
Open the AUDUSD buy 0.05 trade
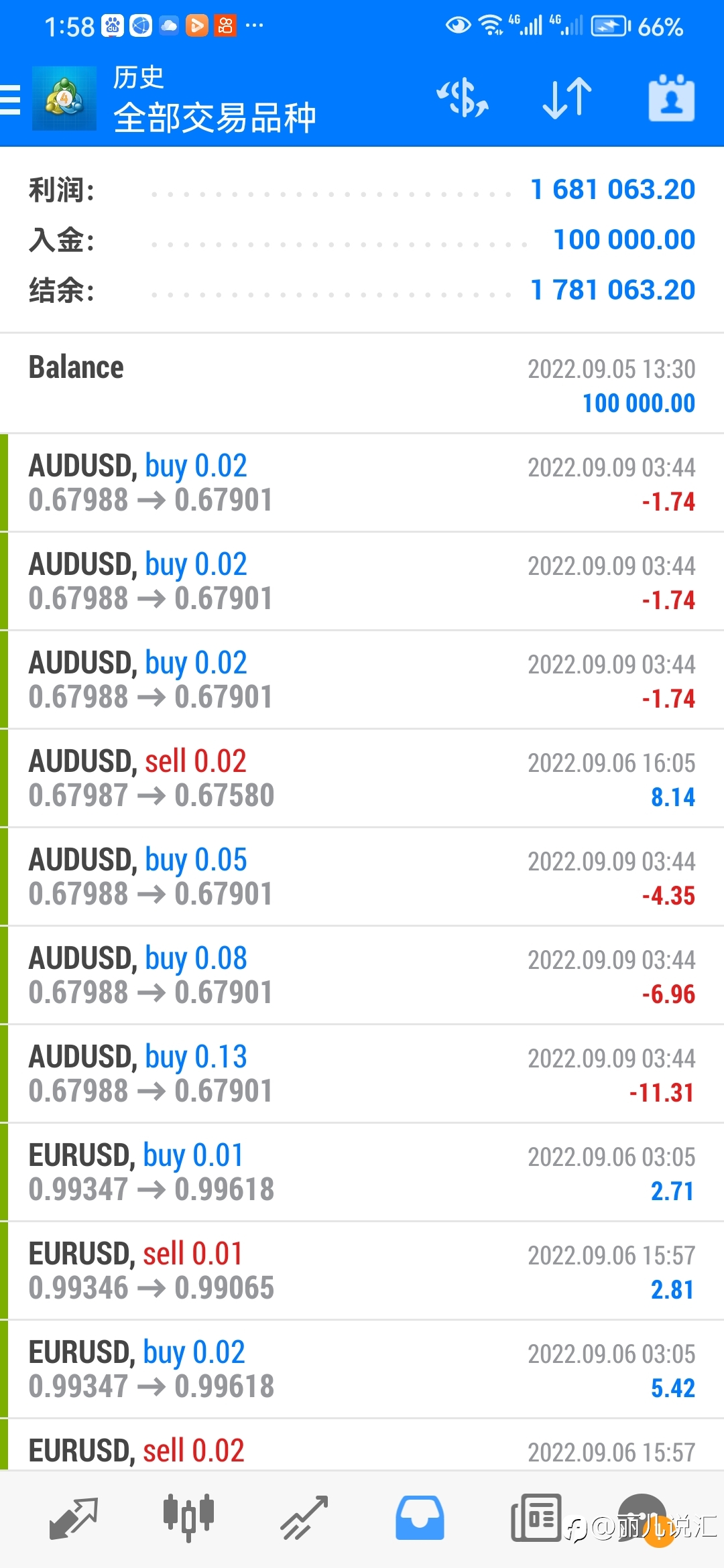[362, 876]
